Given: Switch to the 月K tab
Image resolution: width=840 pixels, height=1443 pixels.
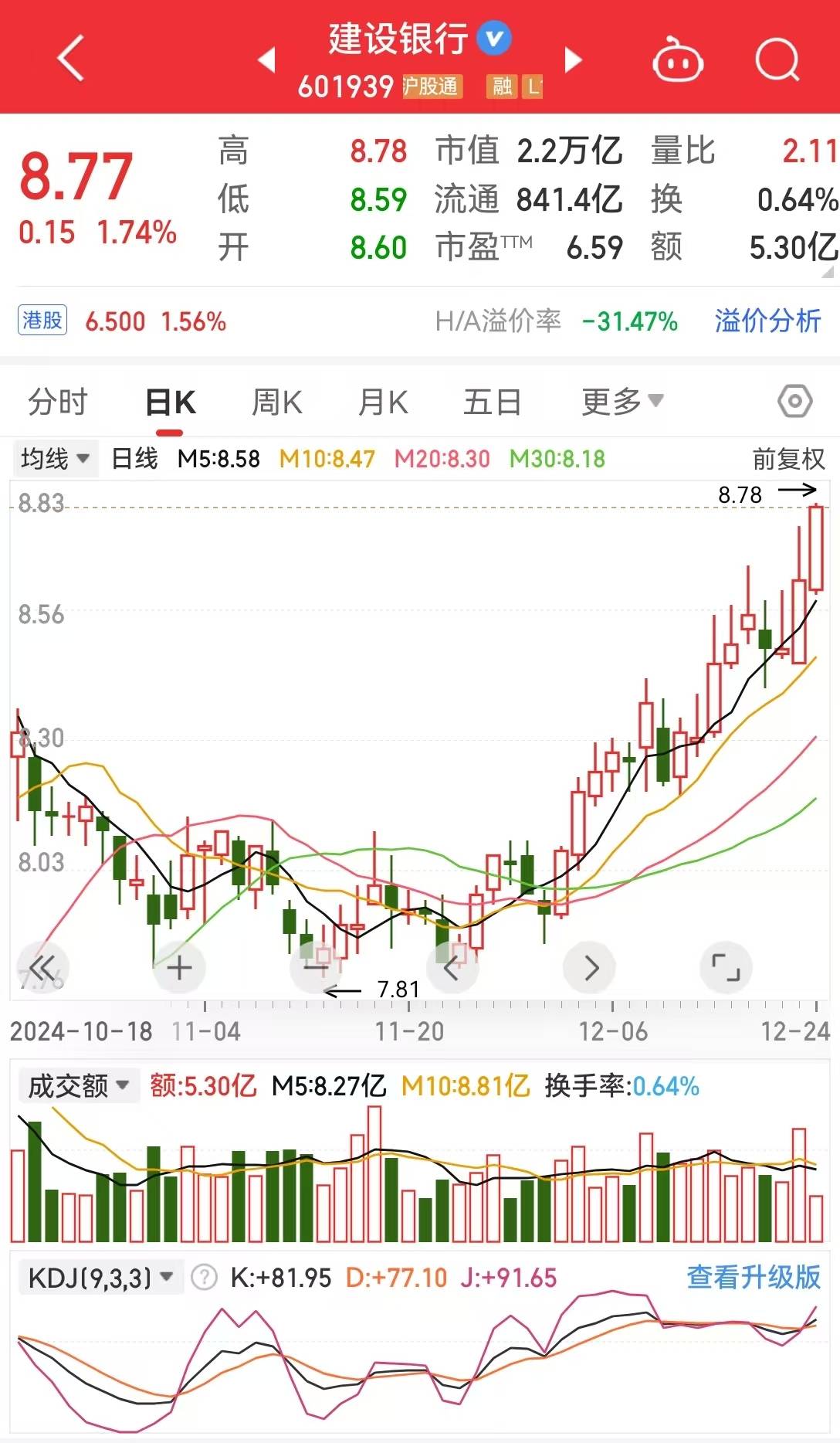Looking at the screenshot, I should click(383, 402).
